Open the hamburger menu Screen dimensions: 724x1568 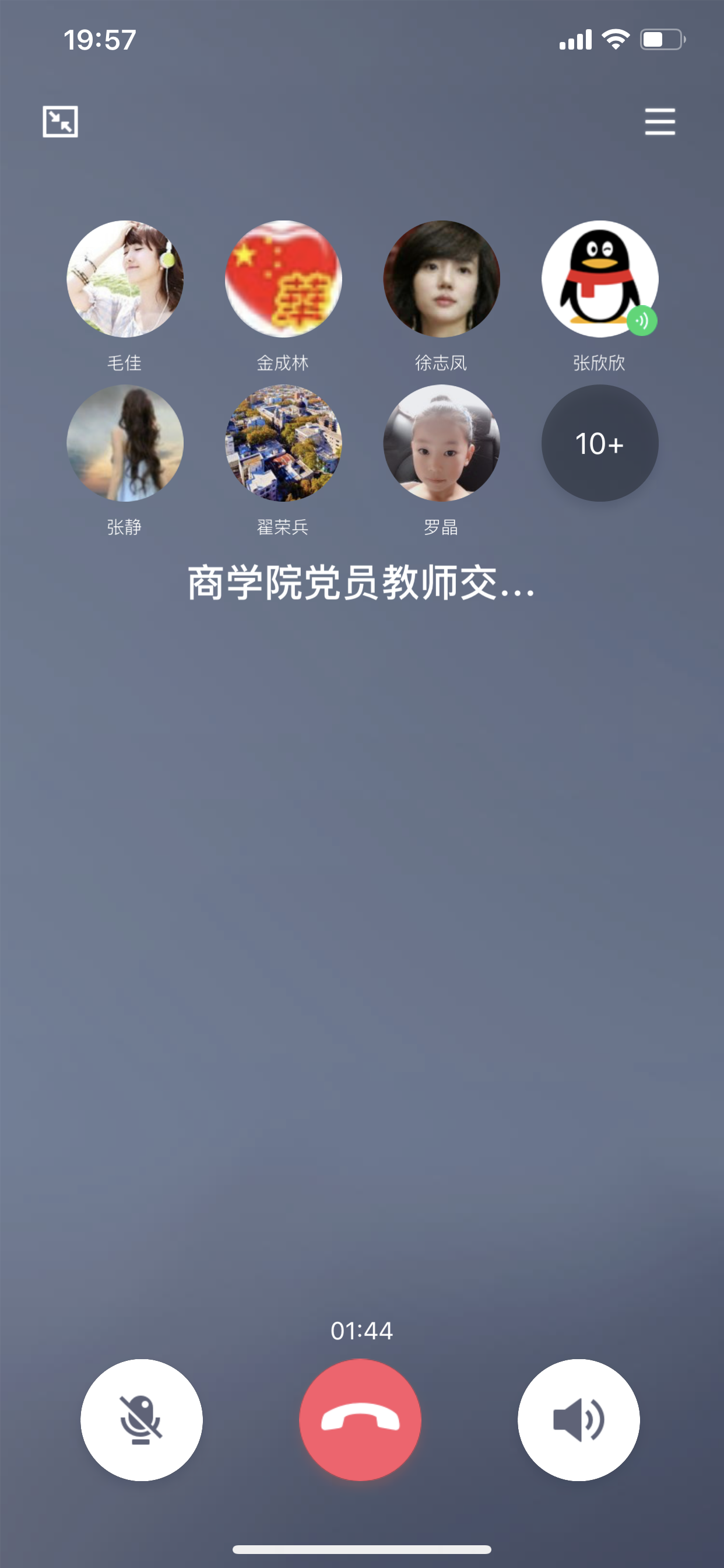(659, 121)
